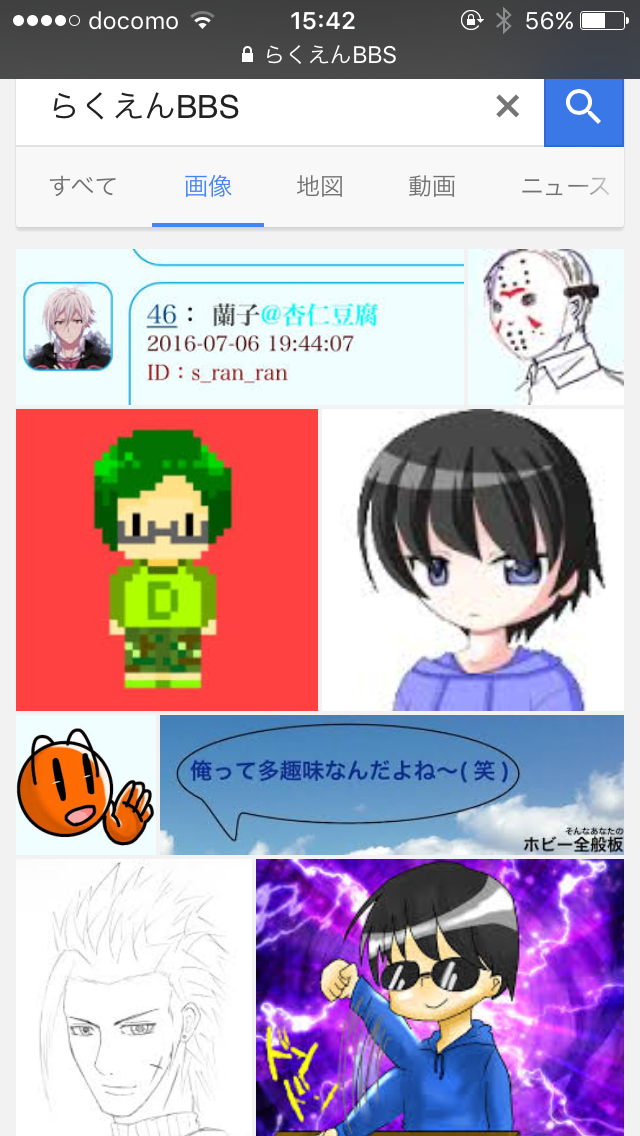Open the 動画 tab
Screen dimensions: 640x1136
click(432, 186)
